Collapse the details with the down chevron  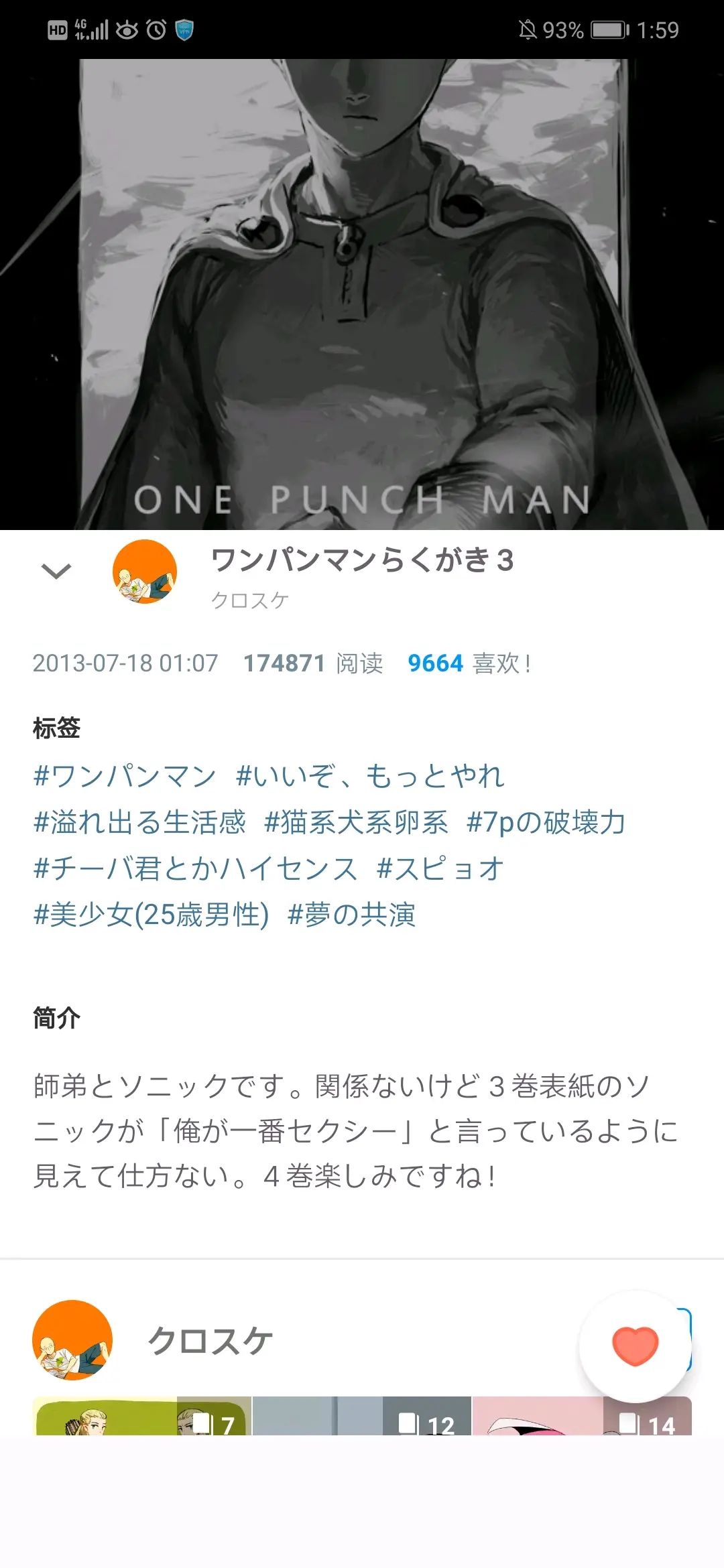click(x=56, y=572)
